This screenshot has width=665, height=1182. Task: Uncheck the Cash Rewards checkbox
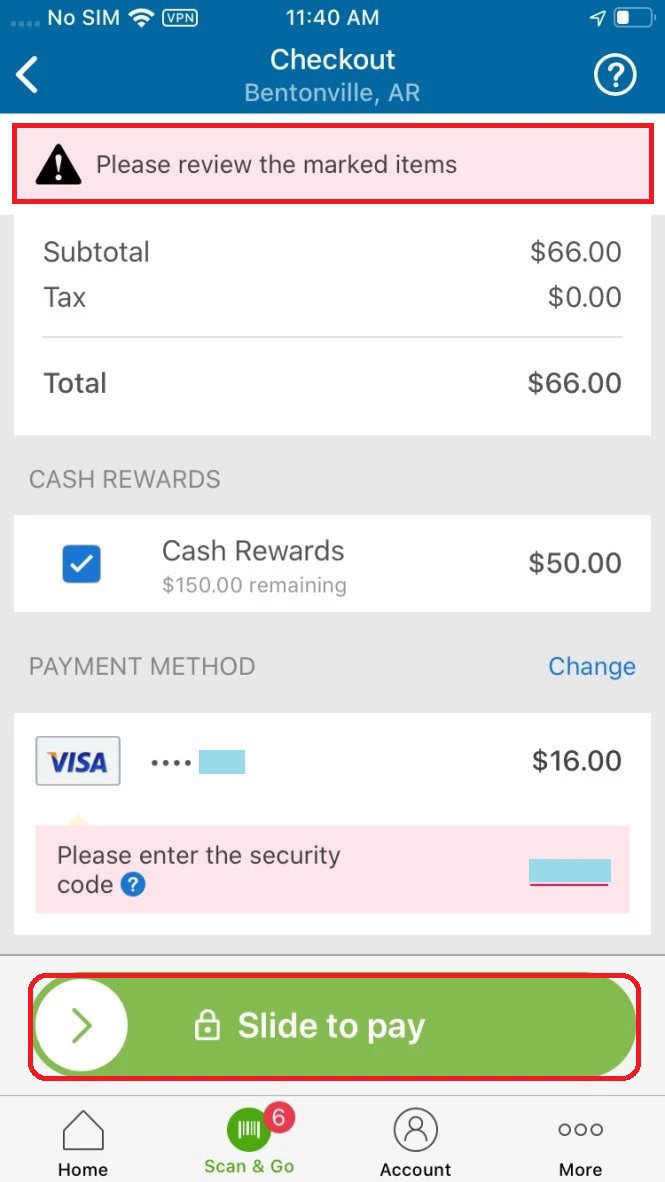[x=81, y=564]
